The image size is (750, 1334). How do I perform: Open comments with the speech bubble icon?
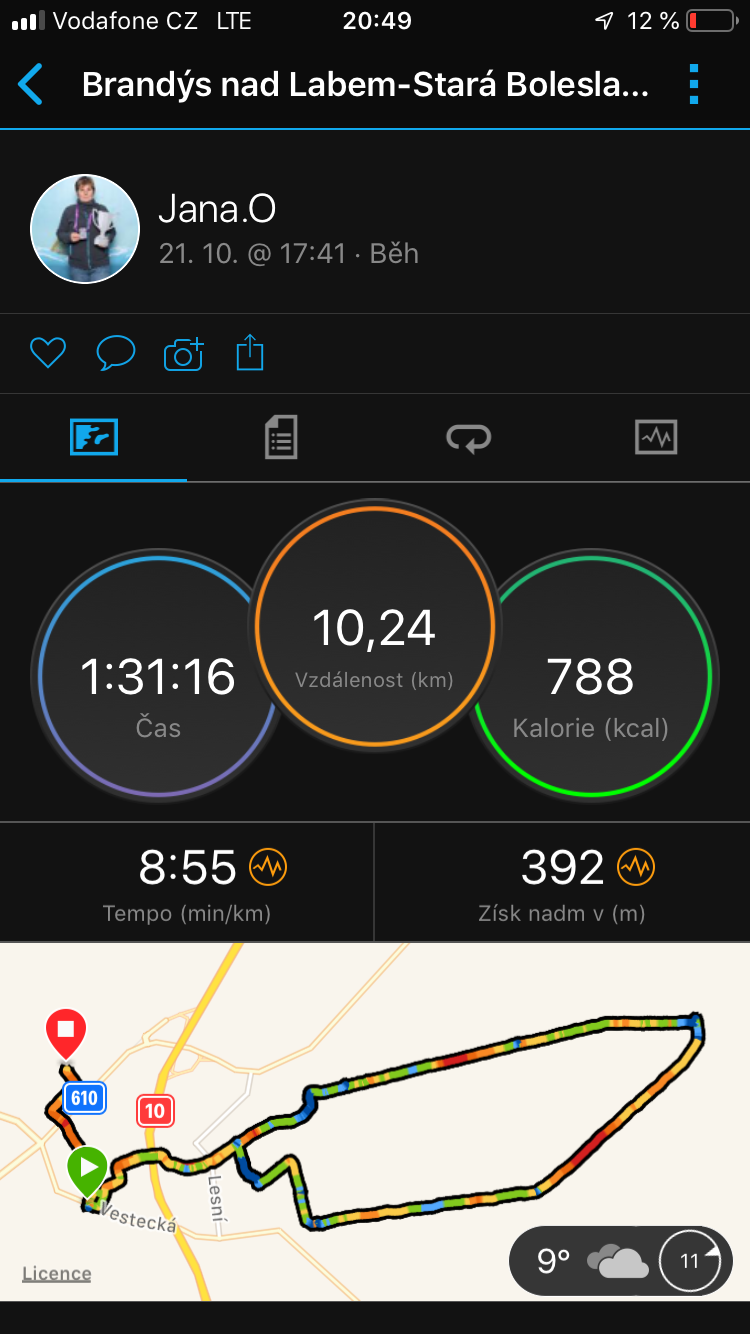click(115, 353)
